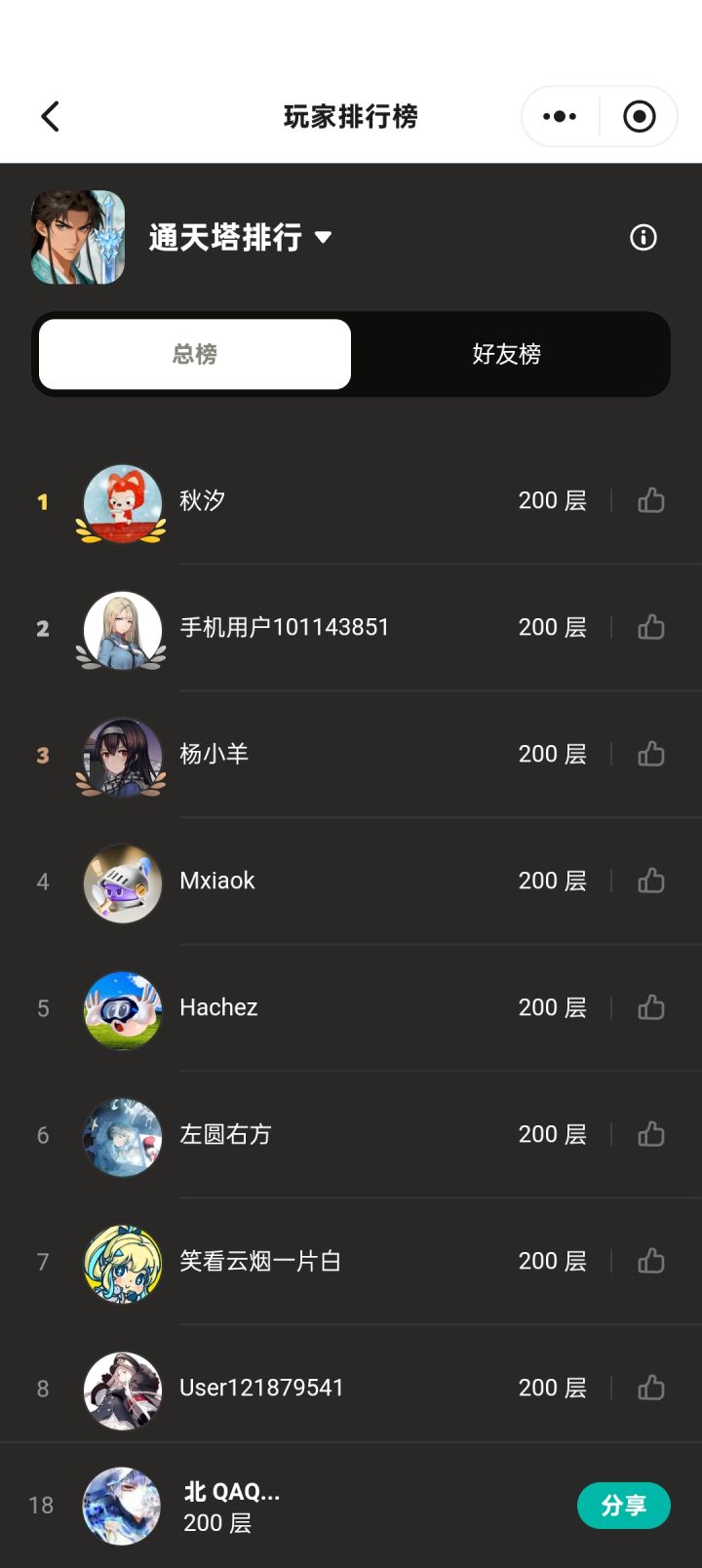The image size is (702, 1568).
Task: Tap the thumbs up for User121879541
Action: [651, 1388]
